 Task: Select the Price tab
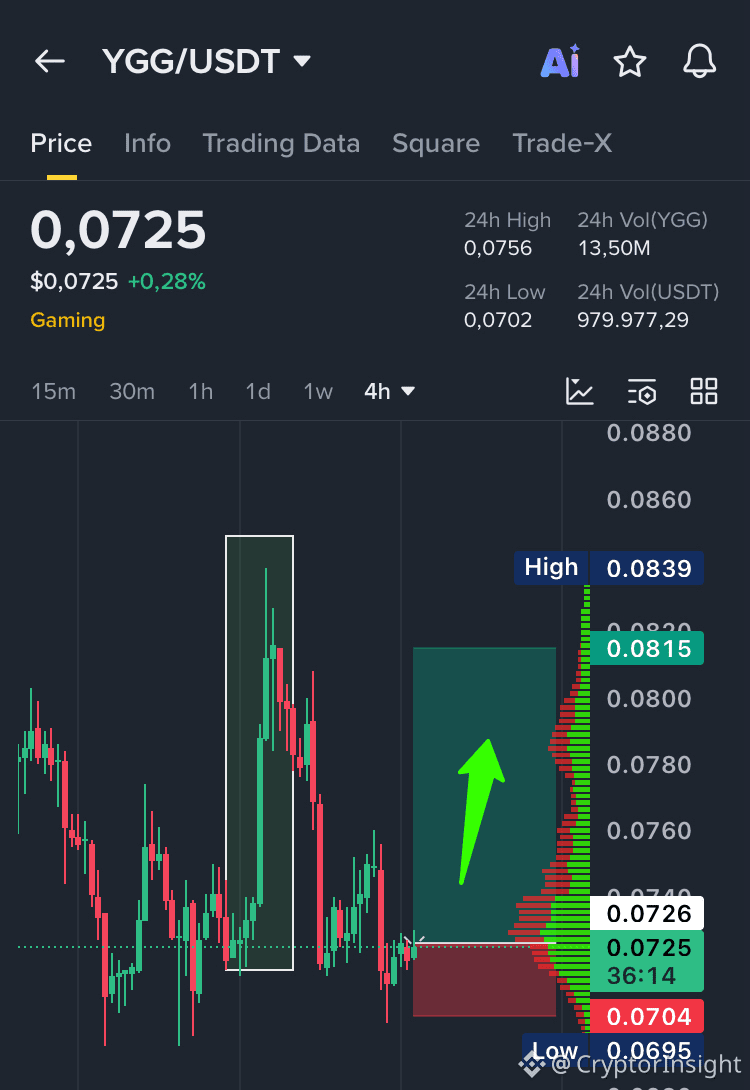point(61,144)
